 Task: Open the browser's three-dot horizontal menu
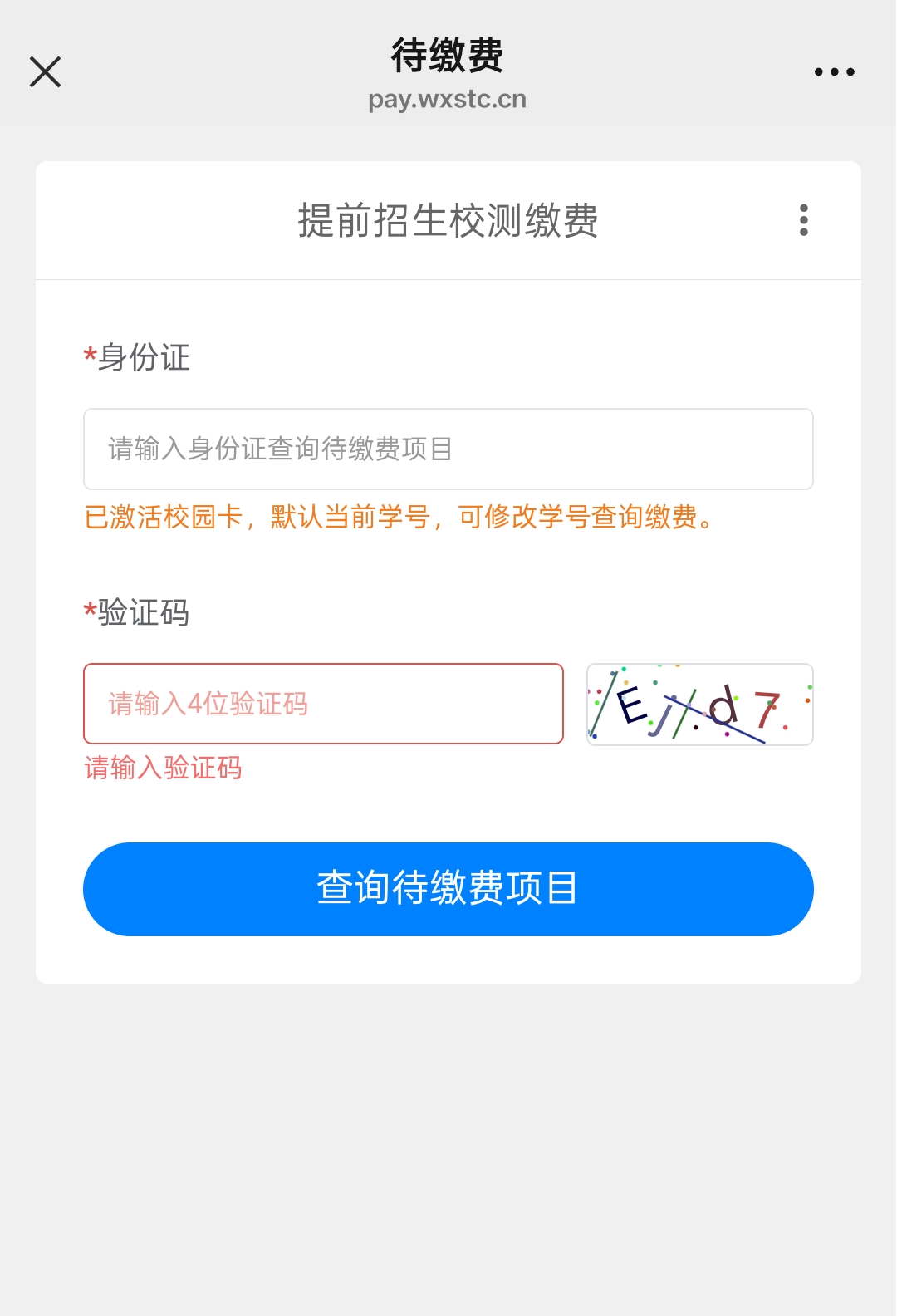pos(834,72)
